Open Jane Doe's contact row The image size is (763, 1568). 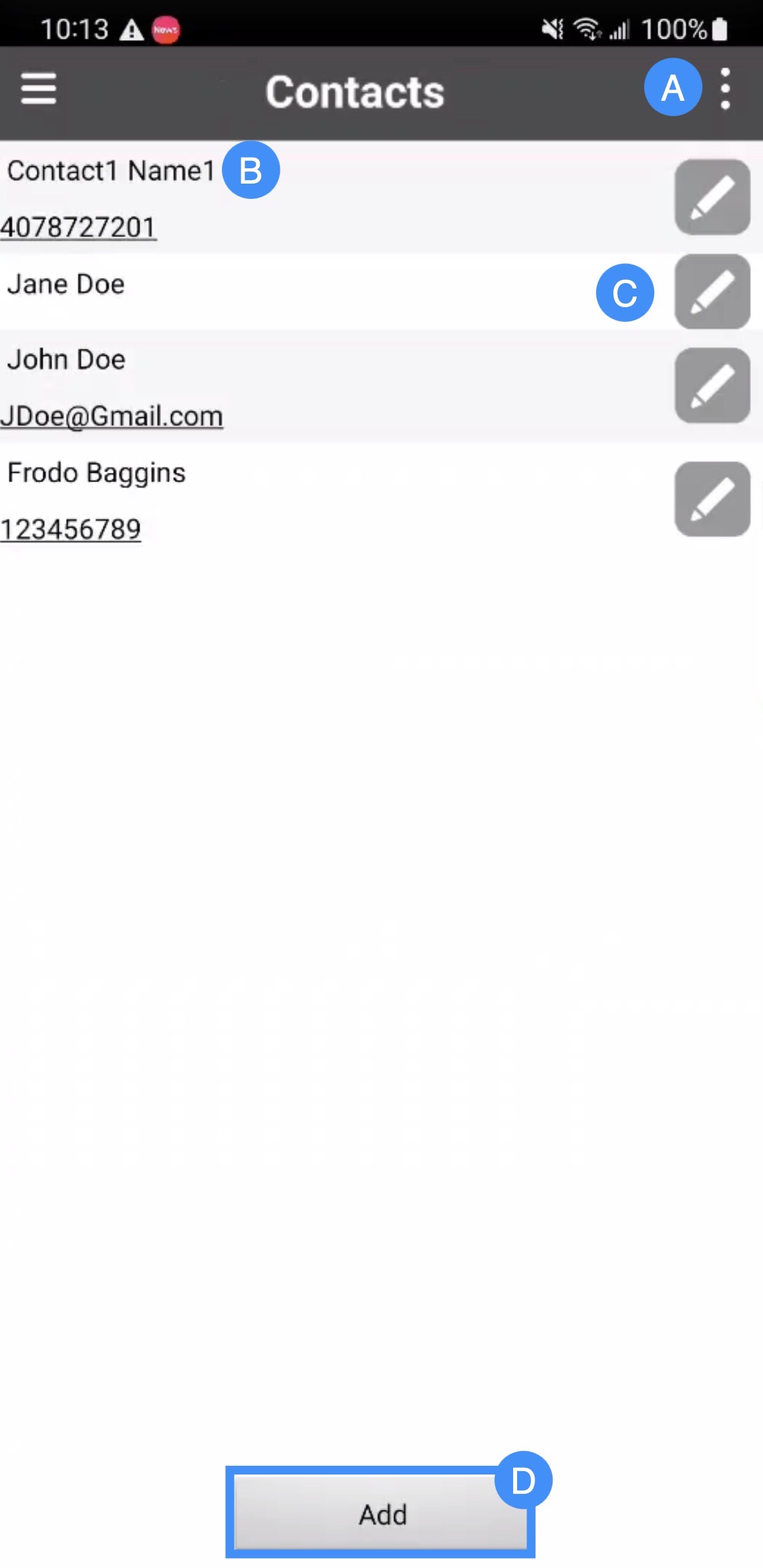click(67, 284)
